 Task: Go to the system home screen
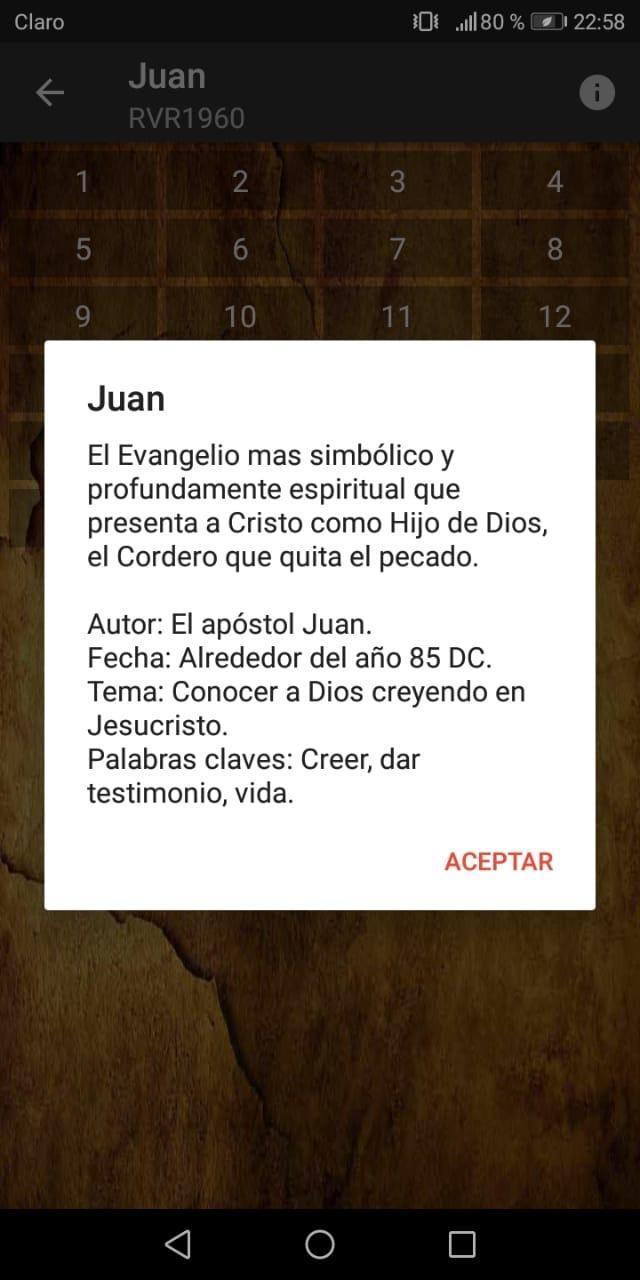[x=320, y=1243]
